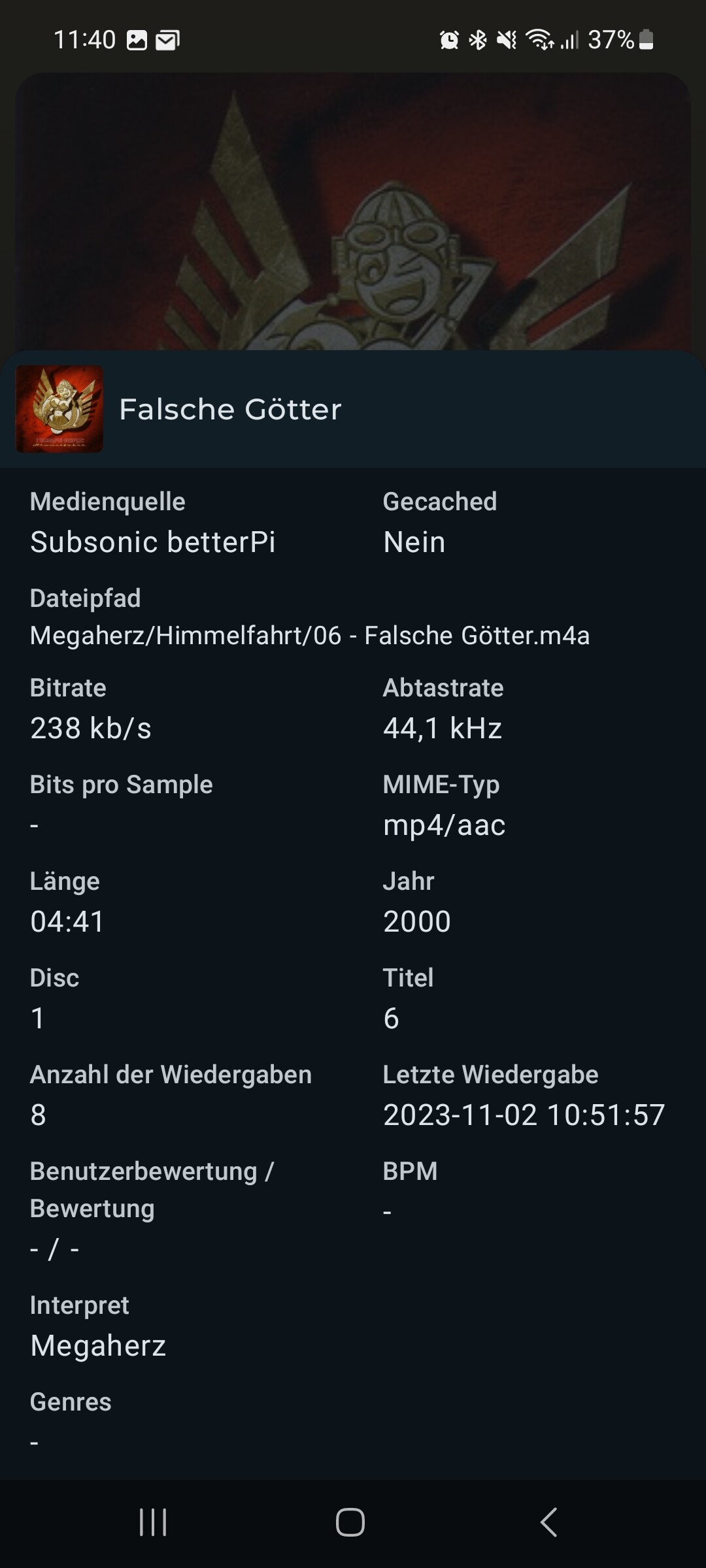Go to the home screen

[x=350, y=1522]
